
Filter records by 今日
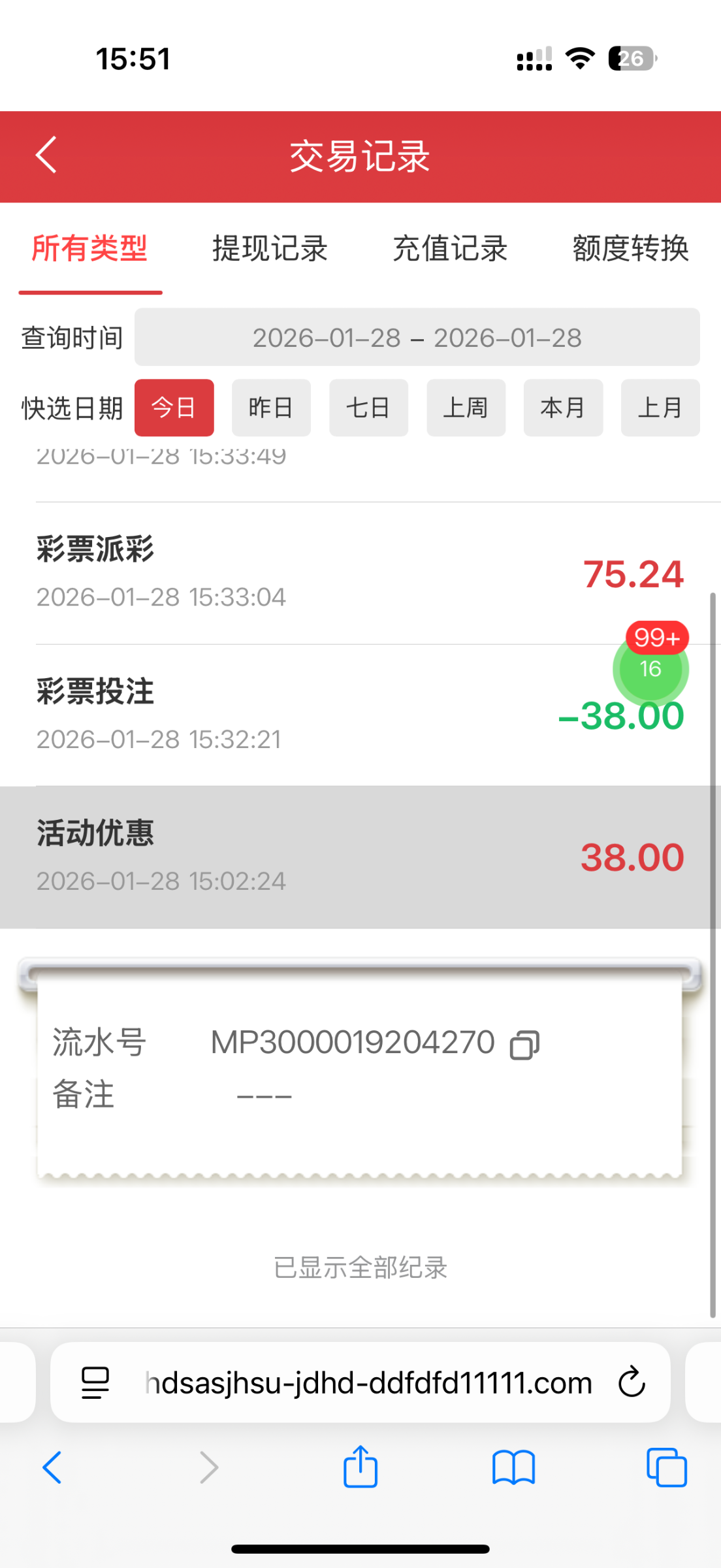coord(174,408)
